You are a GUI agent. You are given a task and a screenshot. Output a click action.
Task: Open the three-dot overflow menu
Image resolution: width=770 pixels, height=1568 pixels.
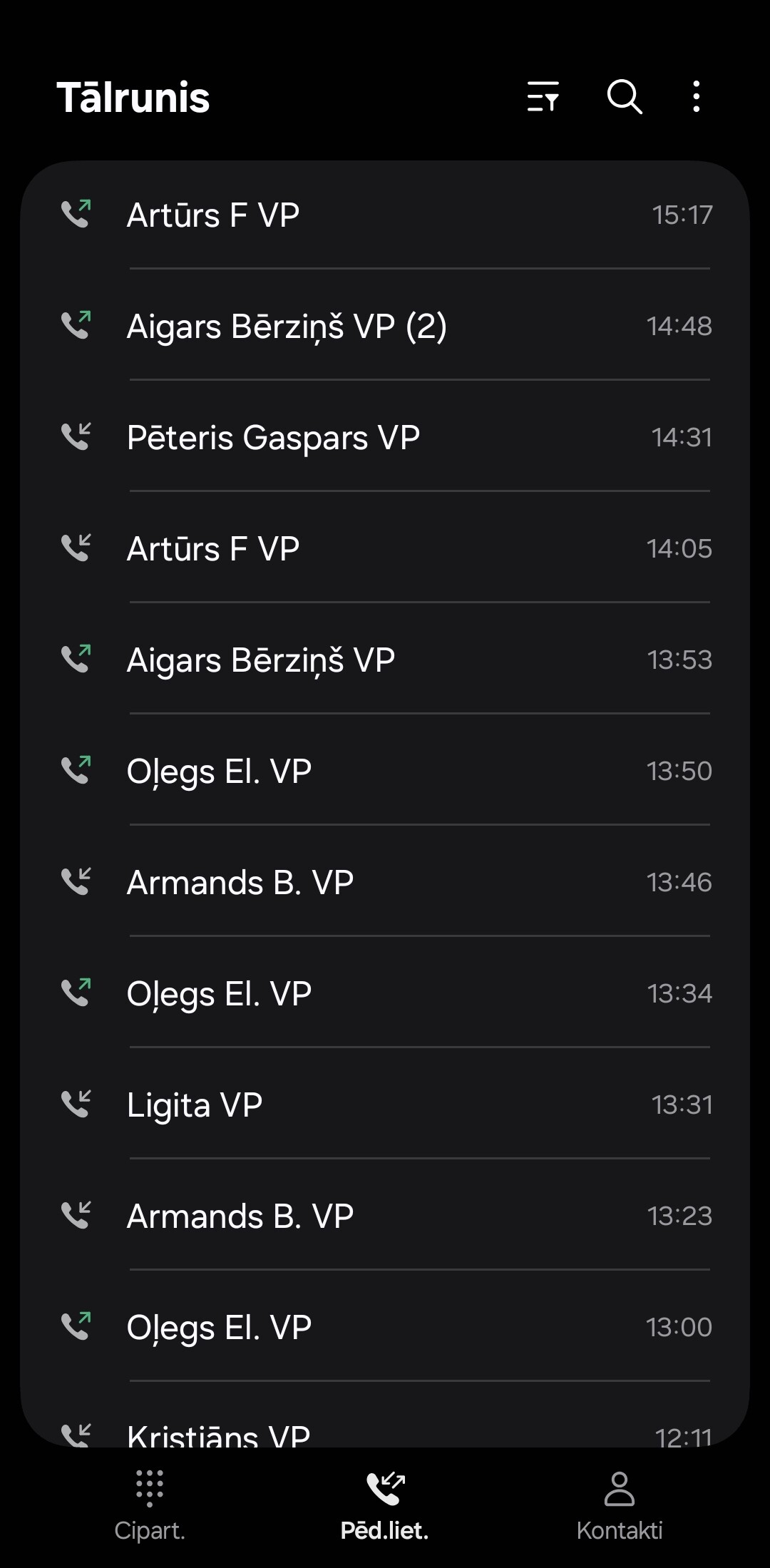(697, 96)
